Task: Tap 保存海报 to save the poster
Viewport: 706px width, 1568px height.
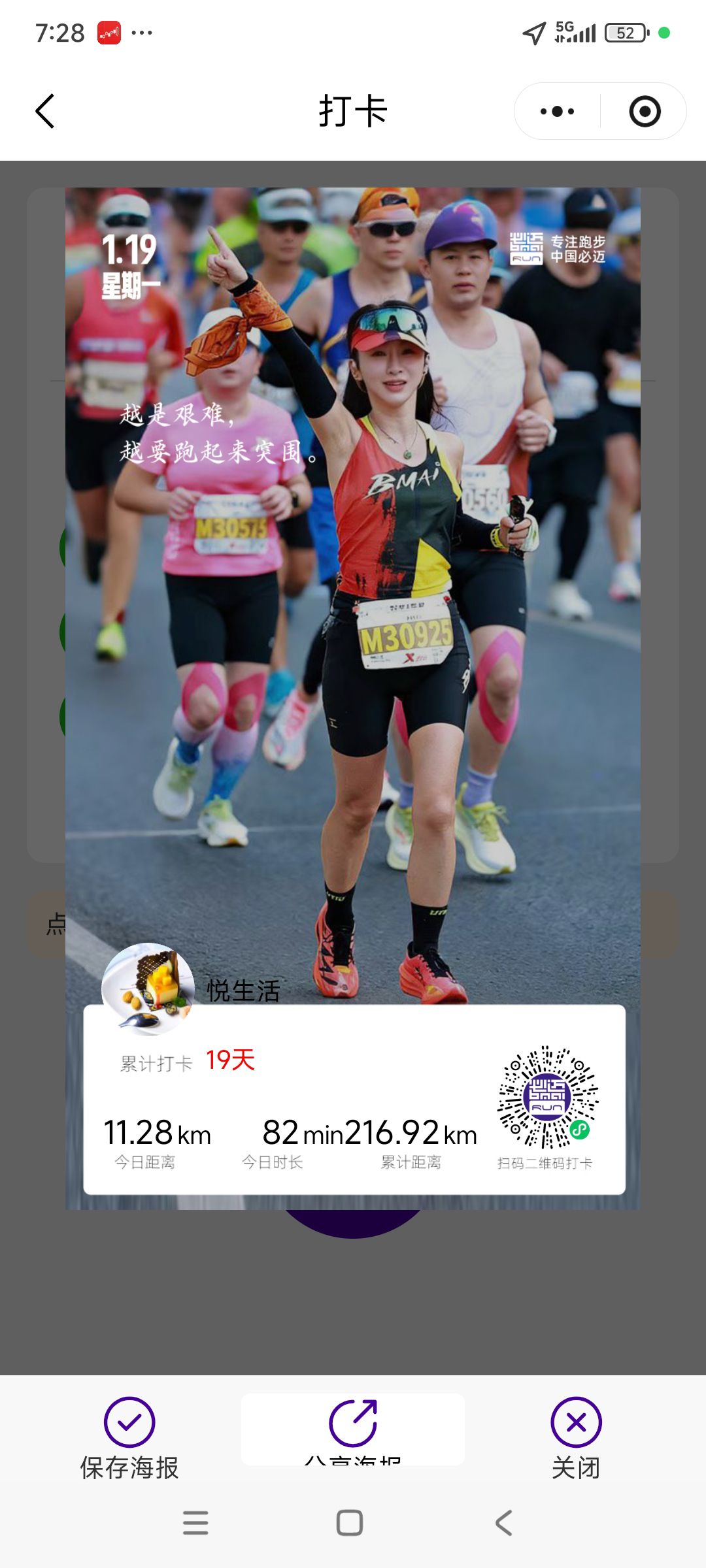Action: tap(129, 1437)
